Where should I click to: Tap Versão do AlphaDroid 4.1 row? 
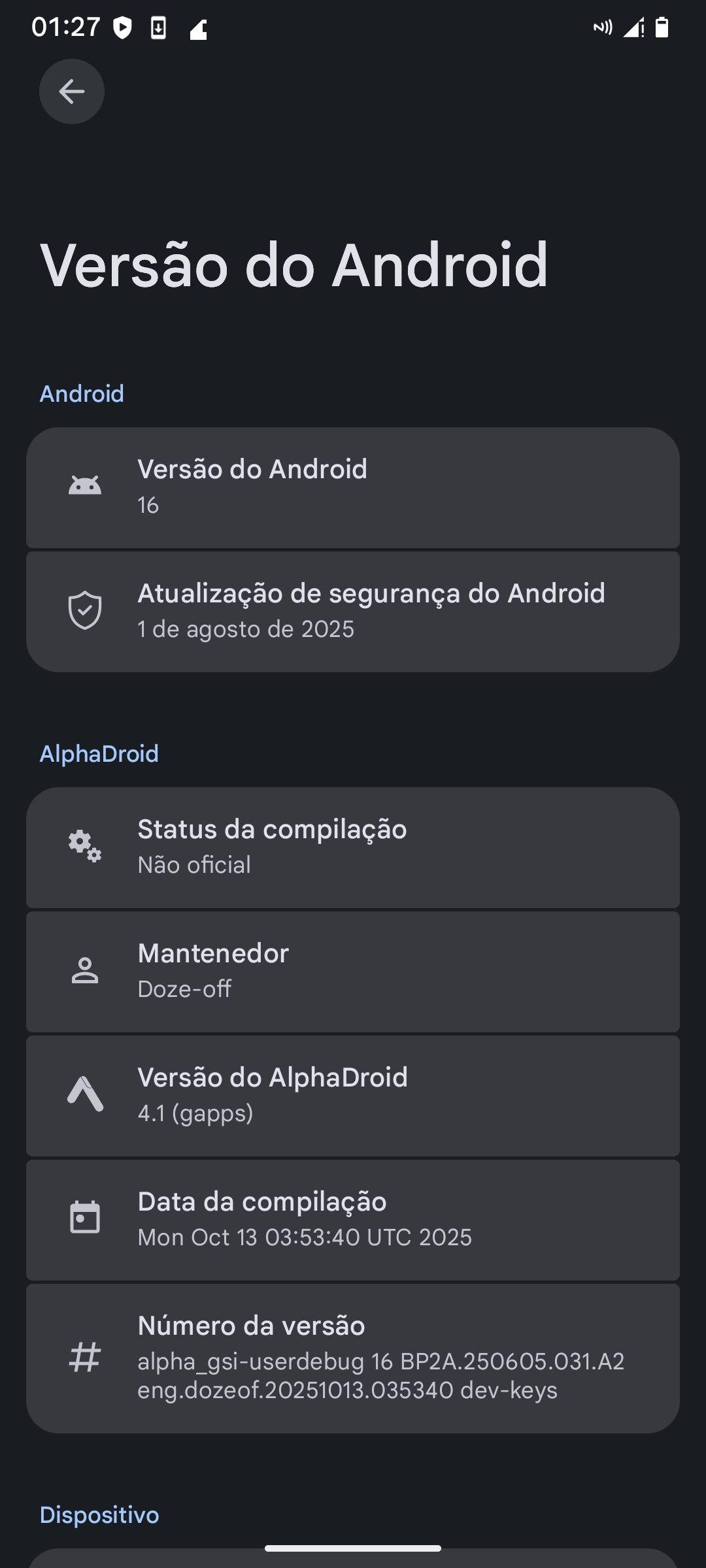point(353,1096)
